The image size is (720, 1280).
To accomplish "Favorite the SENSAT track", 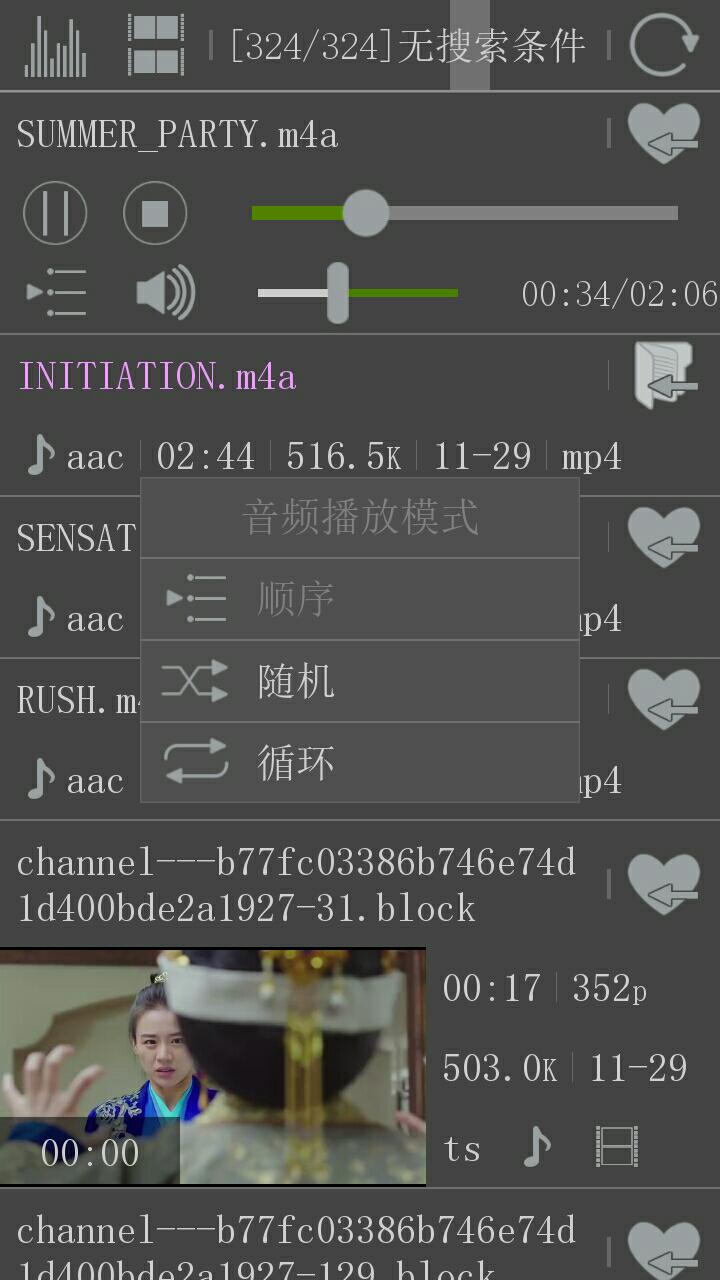I will coord(664,537).
